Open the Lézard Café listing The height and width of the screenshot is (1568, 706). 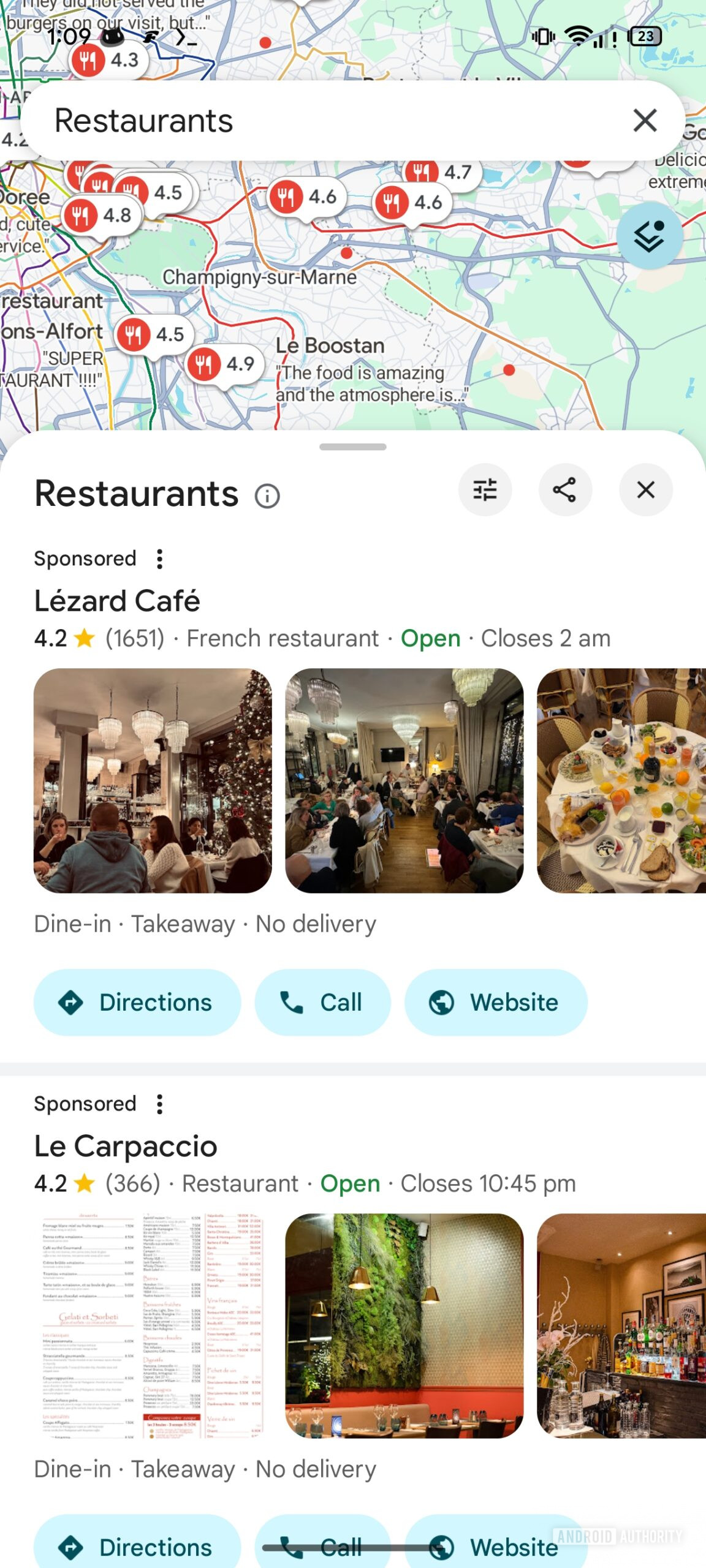pyautogui.click(x=117, y=601)
